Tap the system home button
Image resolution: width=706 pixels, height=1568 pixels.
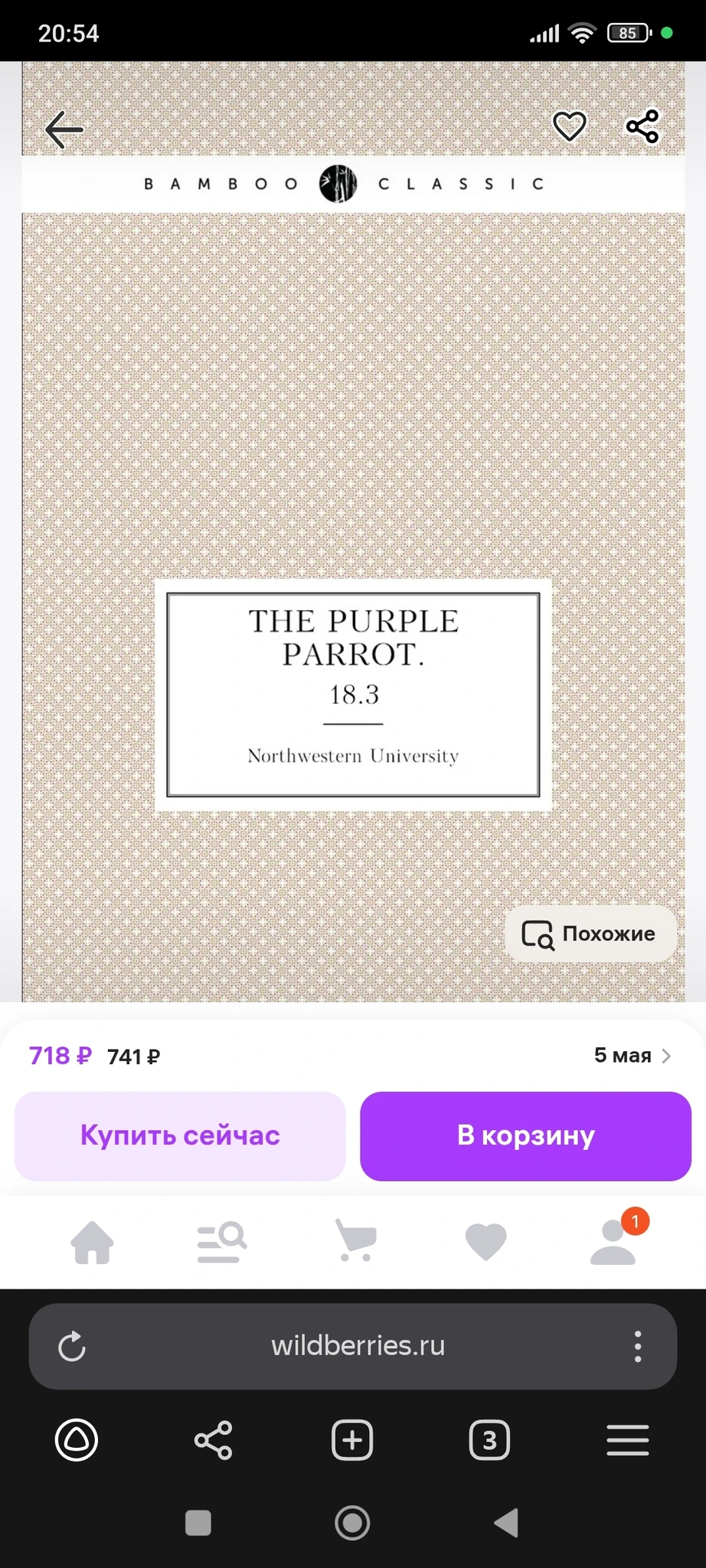[x=352, y=1523]
